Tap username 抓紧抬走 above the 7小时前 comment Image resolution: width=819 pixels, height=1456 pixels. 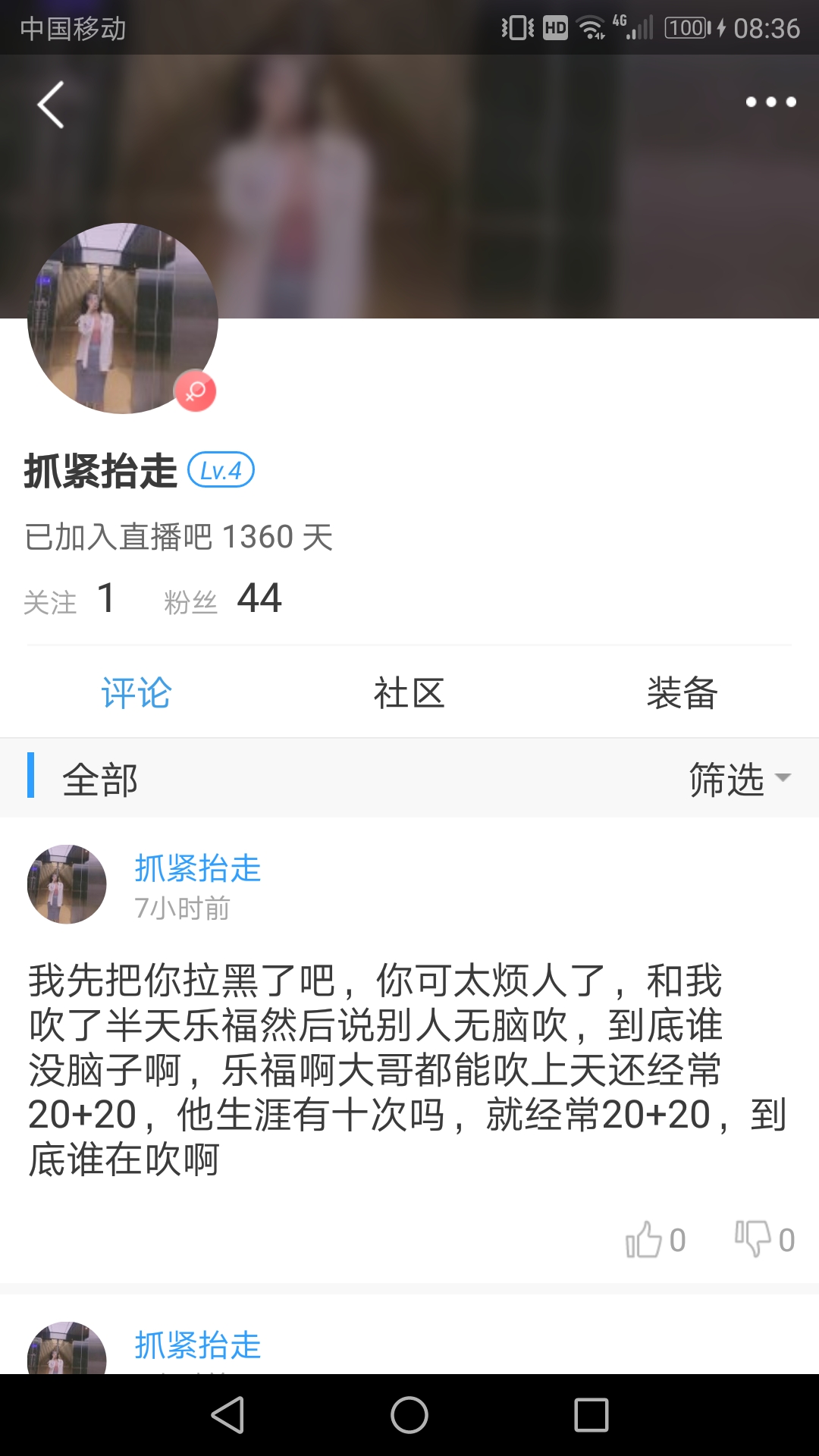pos(198,868)
